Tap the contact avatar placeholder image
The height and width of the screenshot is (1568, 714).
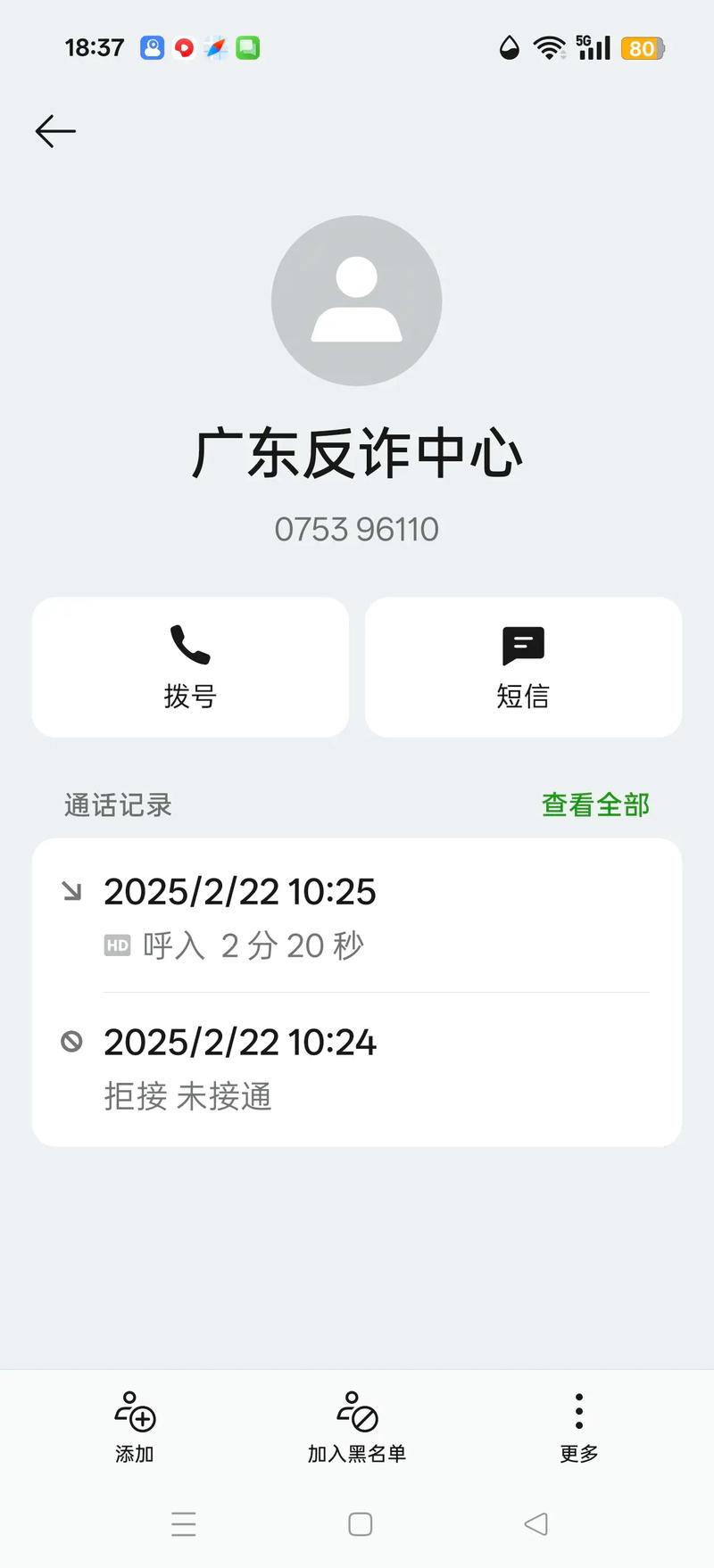point(357,301)
